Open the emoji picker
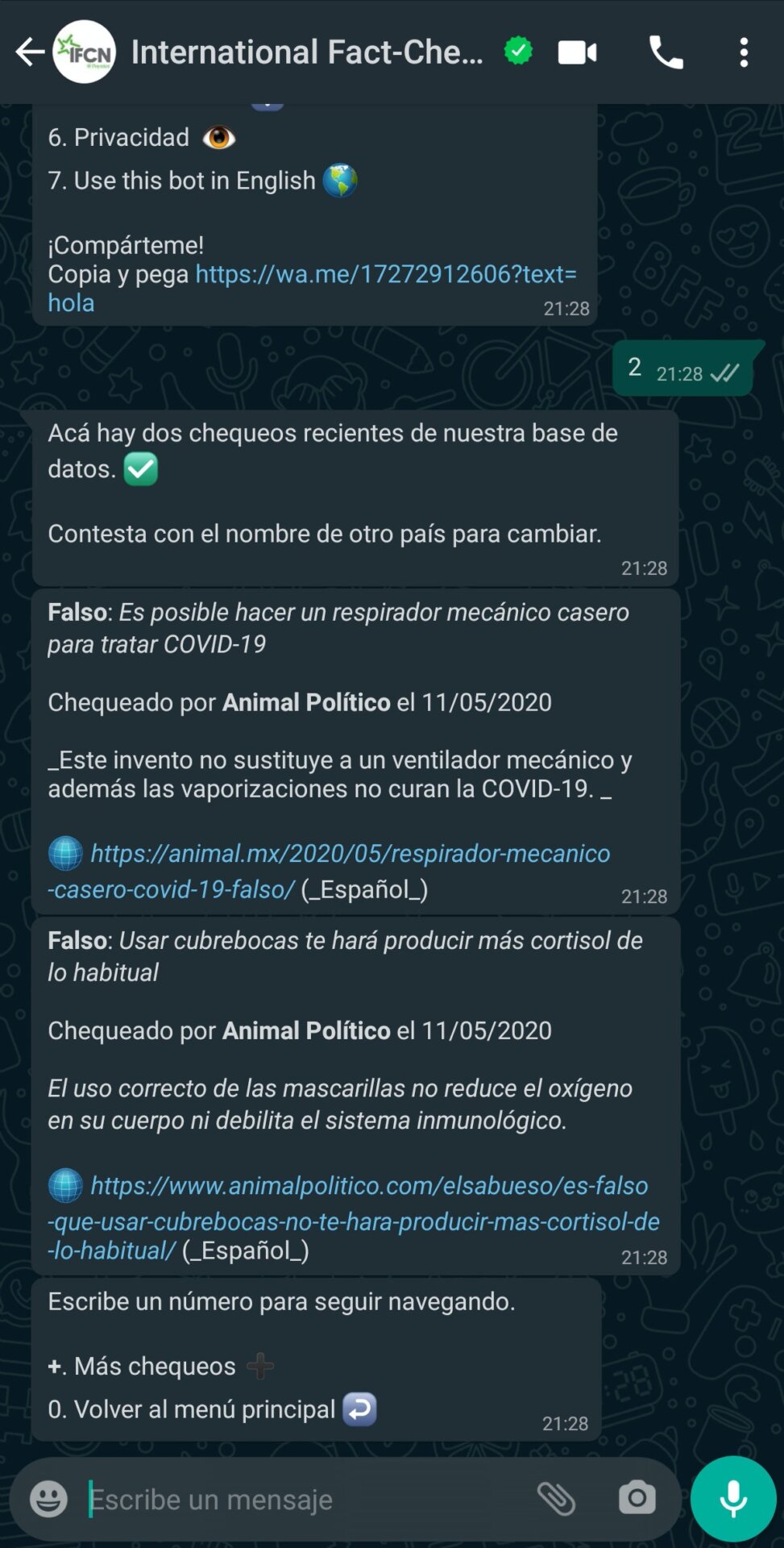784x1548 pixels. click(48, 1500)
